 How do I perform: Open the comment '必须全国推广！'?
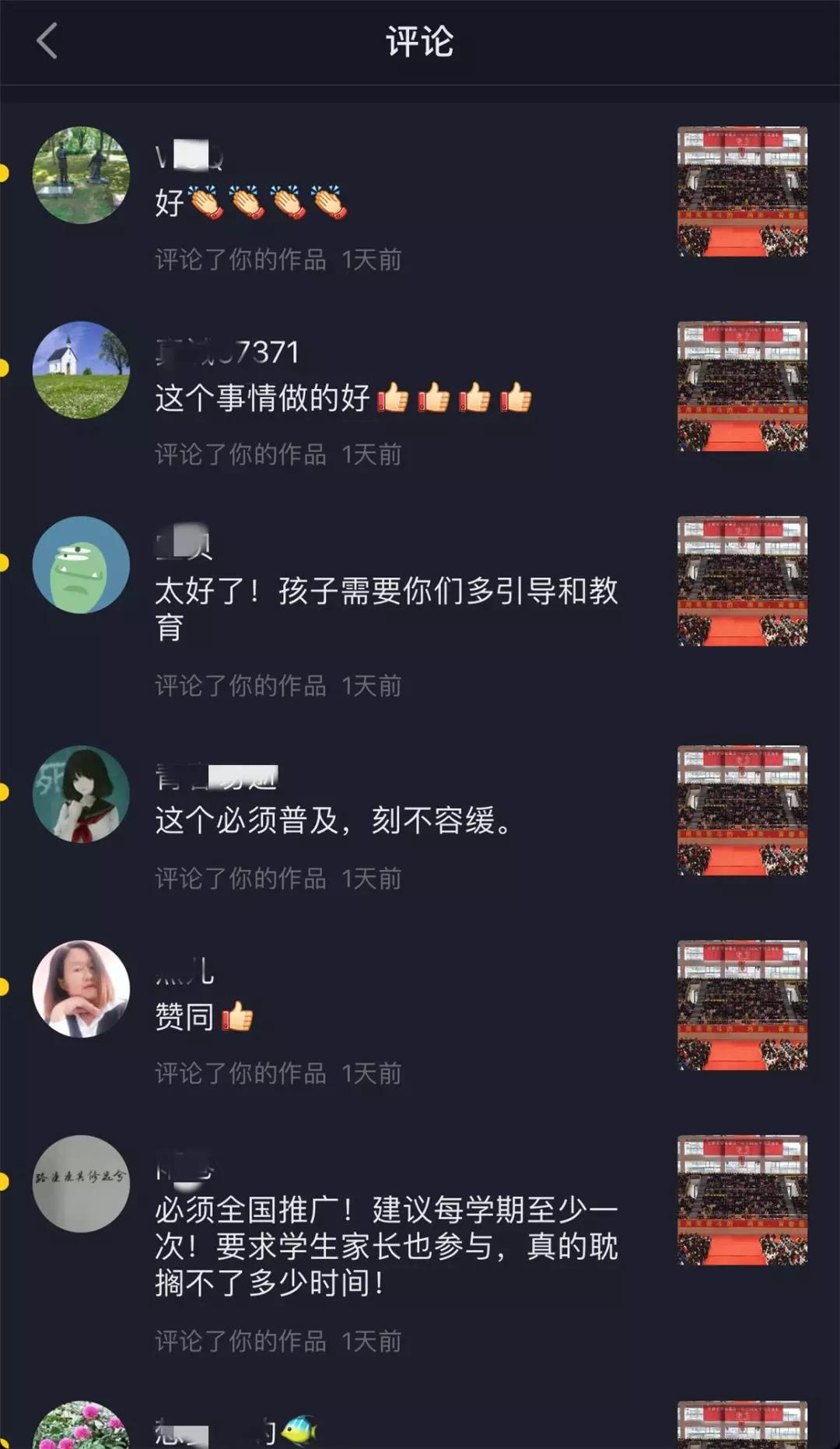pos(386,1246)
